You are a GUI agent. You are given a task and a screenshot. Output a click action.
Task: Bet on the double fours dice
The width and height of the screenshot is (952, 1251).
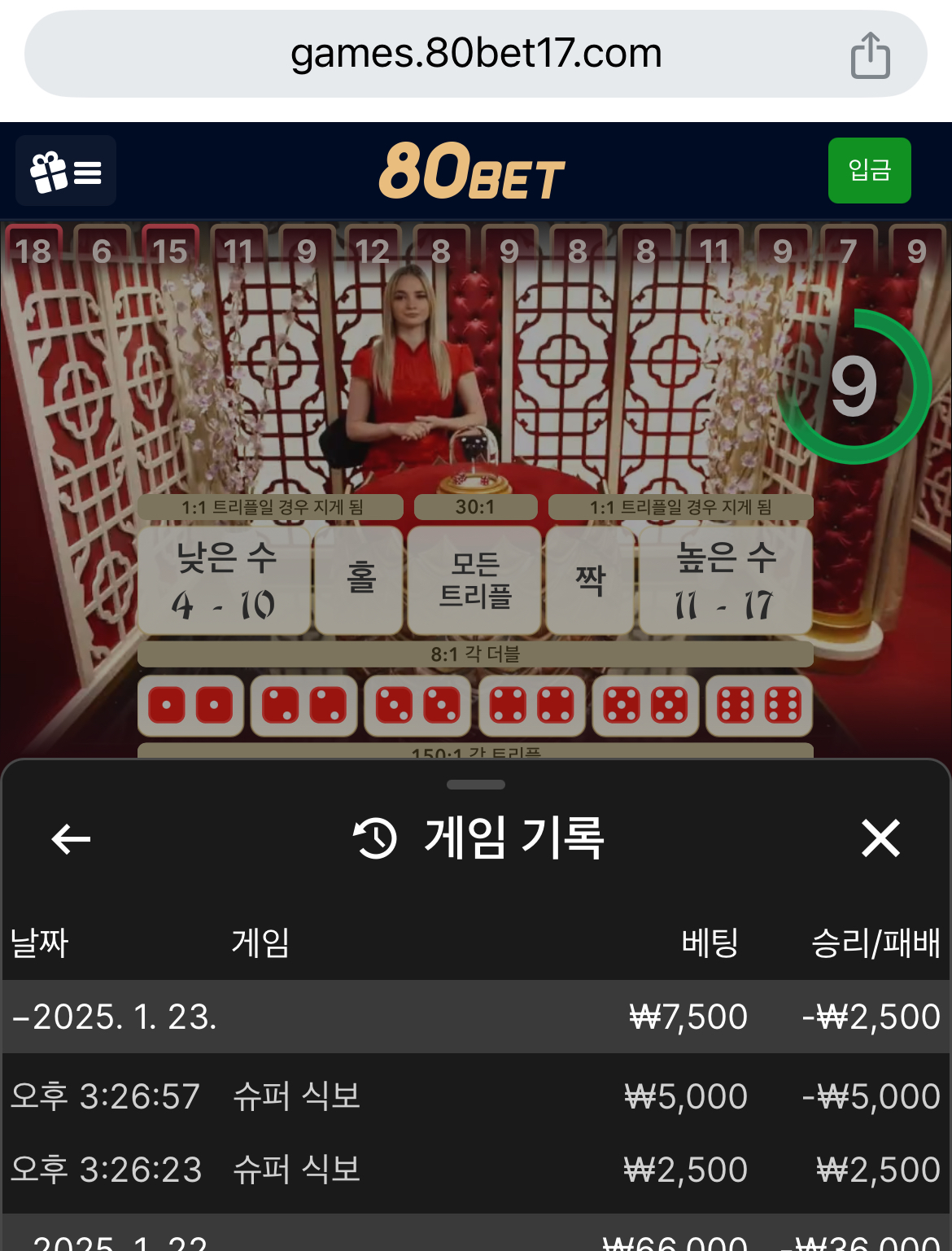click(x=531, y=706)
